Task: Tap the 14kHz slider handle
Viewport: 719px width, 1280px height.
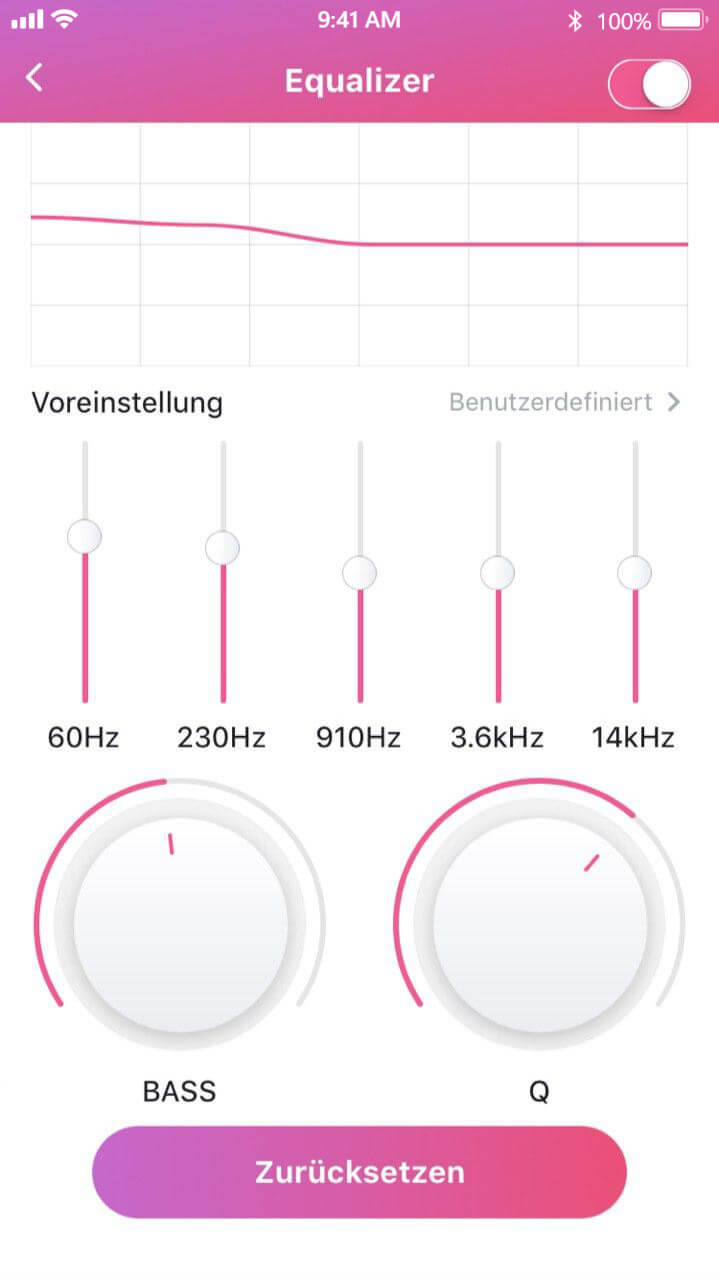Action: [x=634, y=573]
